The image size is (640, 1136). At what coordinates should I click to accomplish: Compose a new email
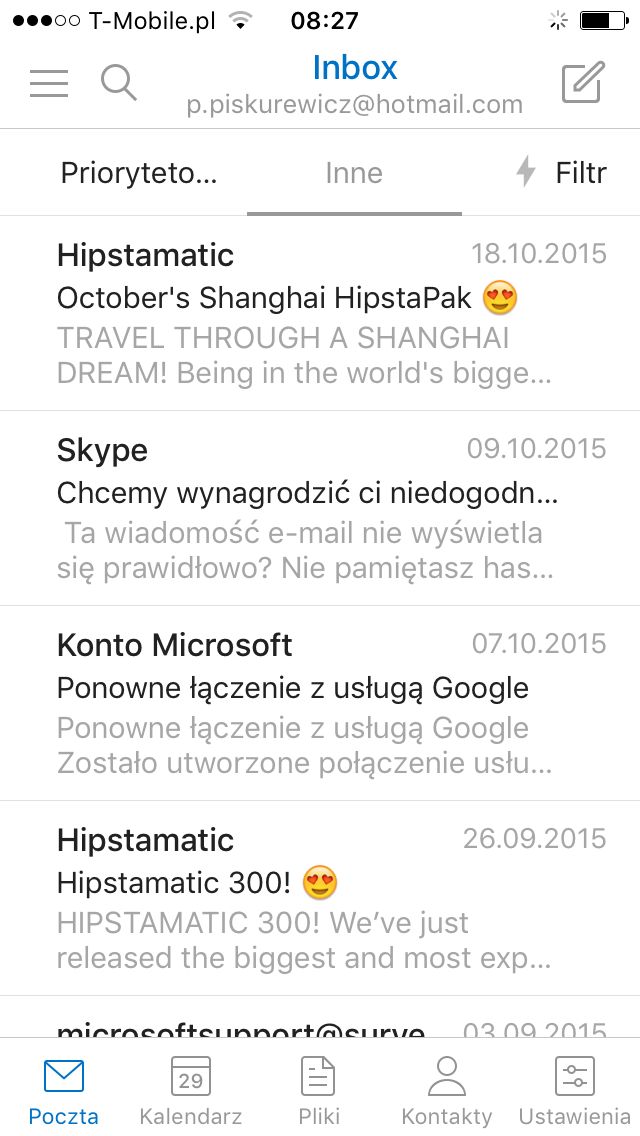point(583,83)
